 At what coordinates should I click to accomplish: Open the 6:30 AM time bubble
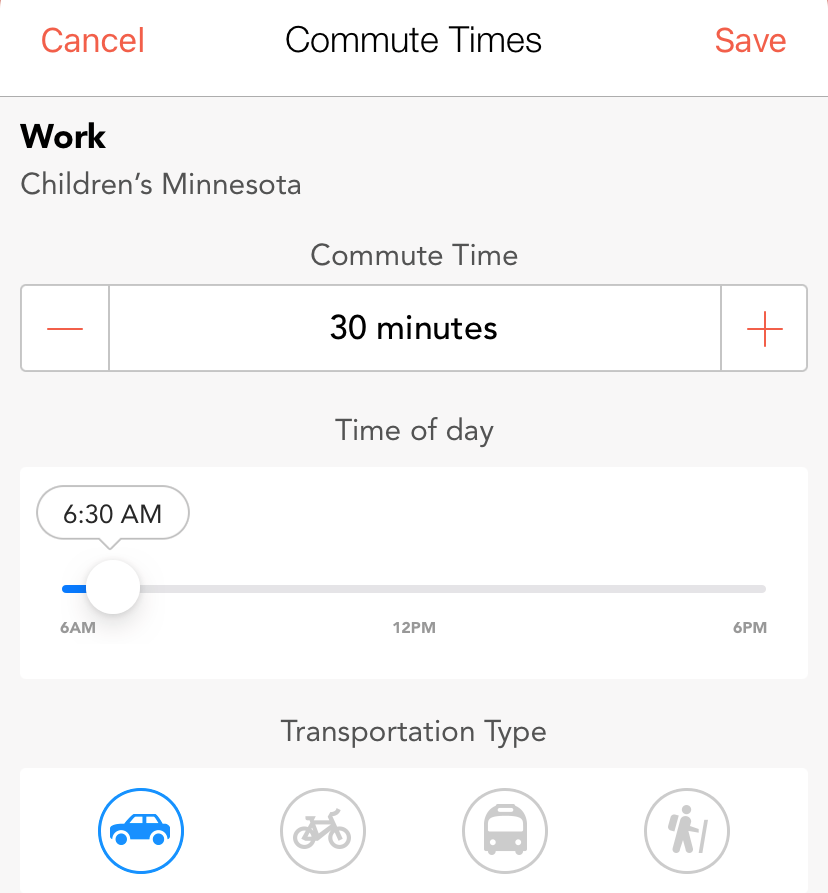[x=112, y=512]
